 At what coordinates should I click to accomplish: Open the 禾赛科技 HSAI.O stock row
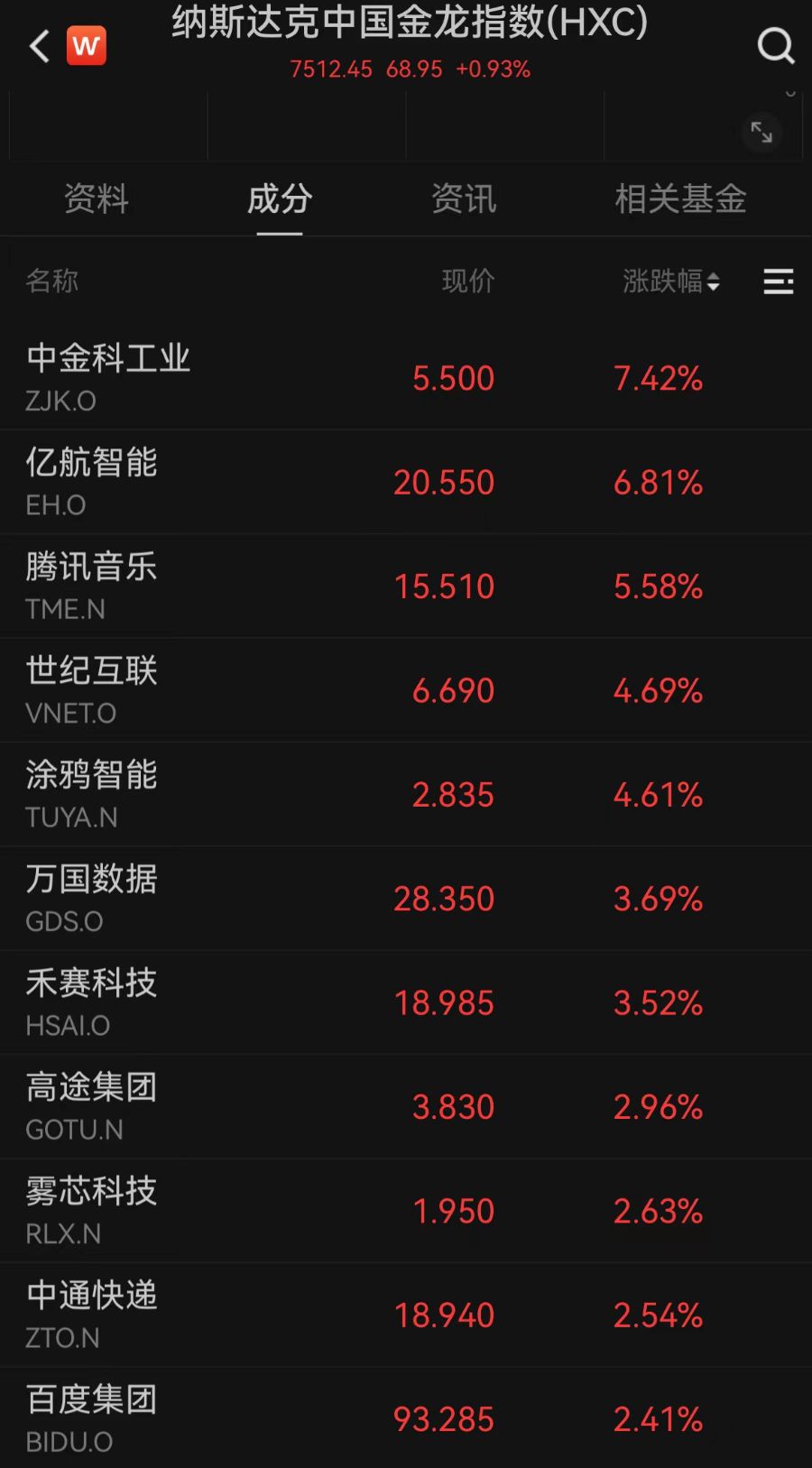(x=406, y=1002)
